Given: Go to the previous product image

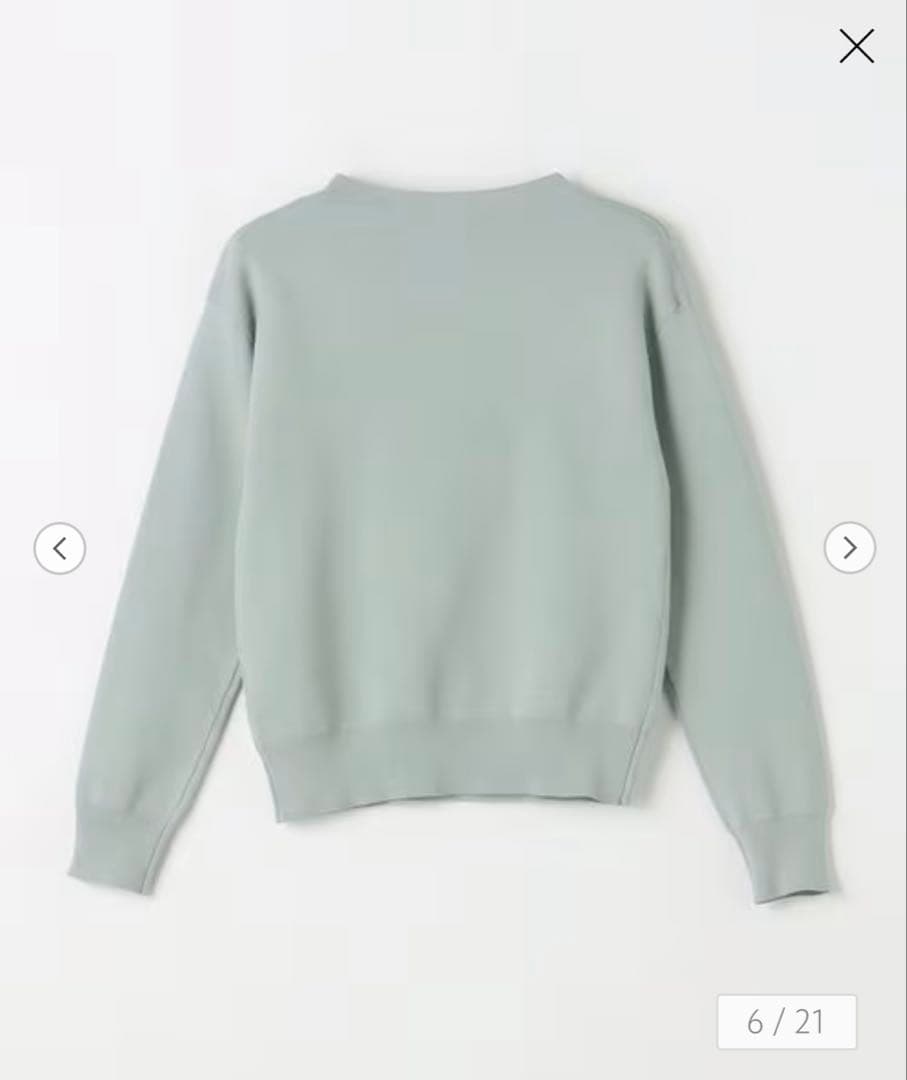Looking at the screenshot, I should click(60, 548).
